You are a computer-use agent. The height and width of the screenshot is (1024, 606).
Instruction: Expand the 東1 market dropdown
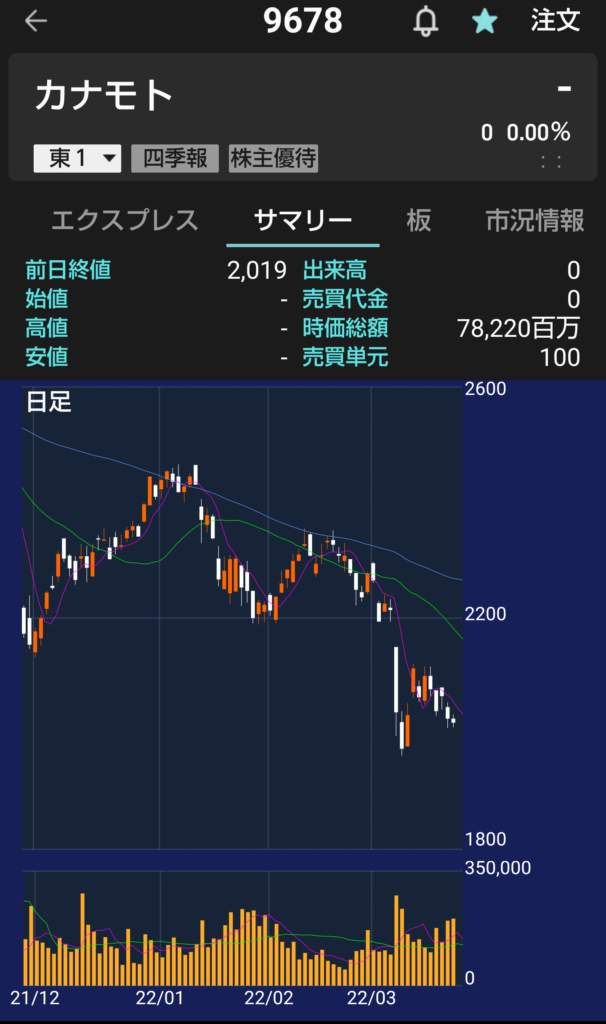[78, 158]
